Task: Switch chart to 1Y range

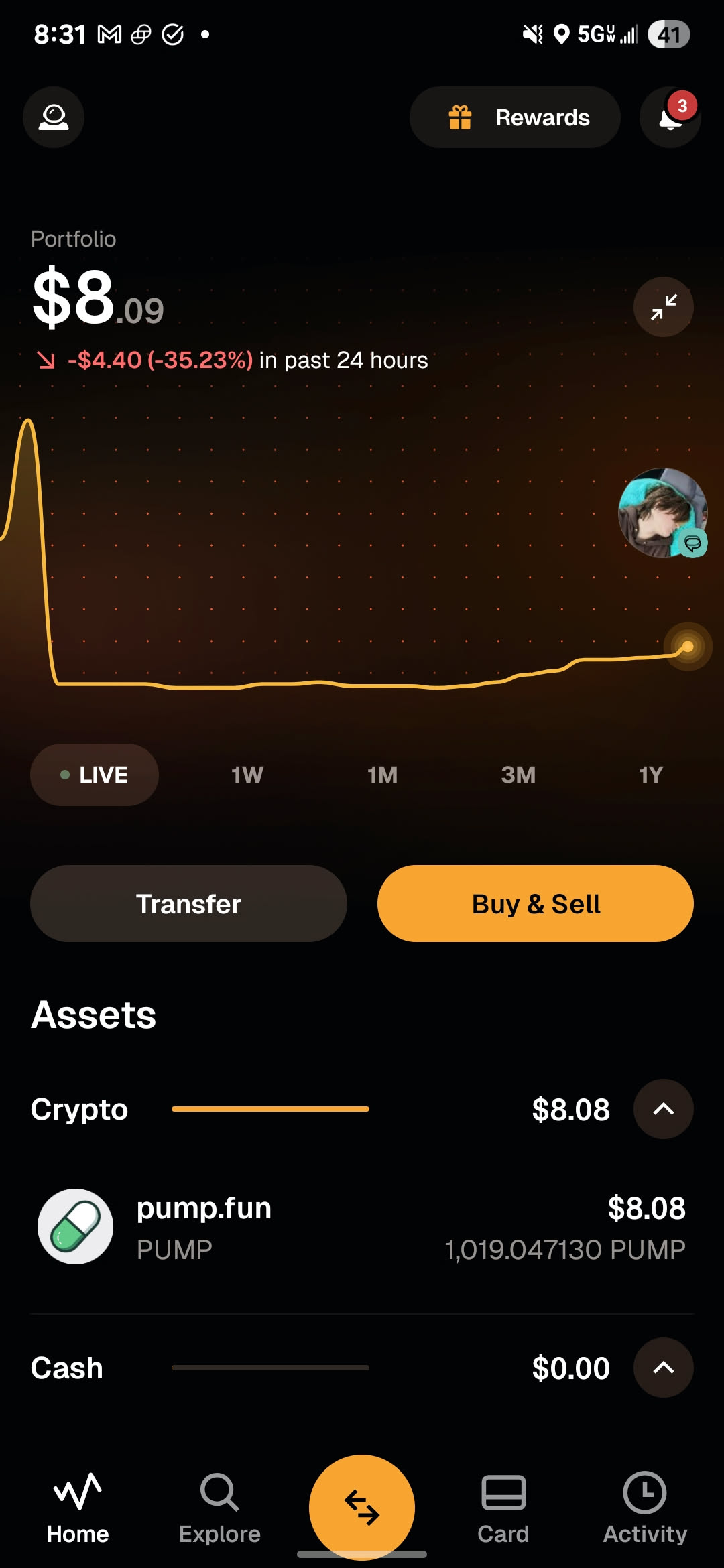Action: point(650,775)
